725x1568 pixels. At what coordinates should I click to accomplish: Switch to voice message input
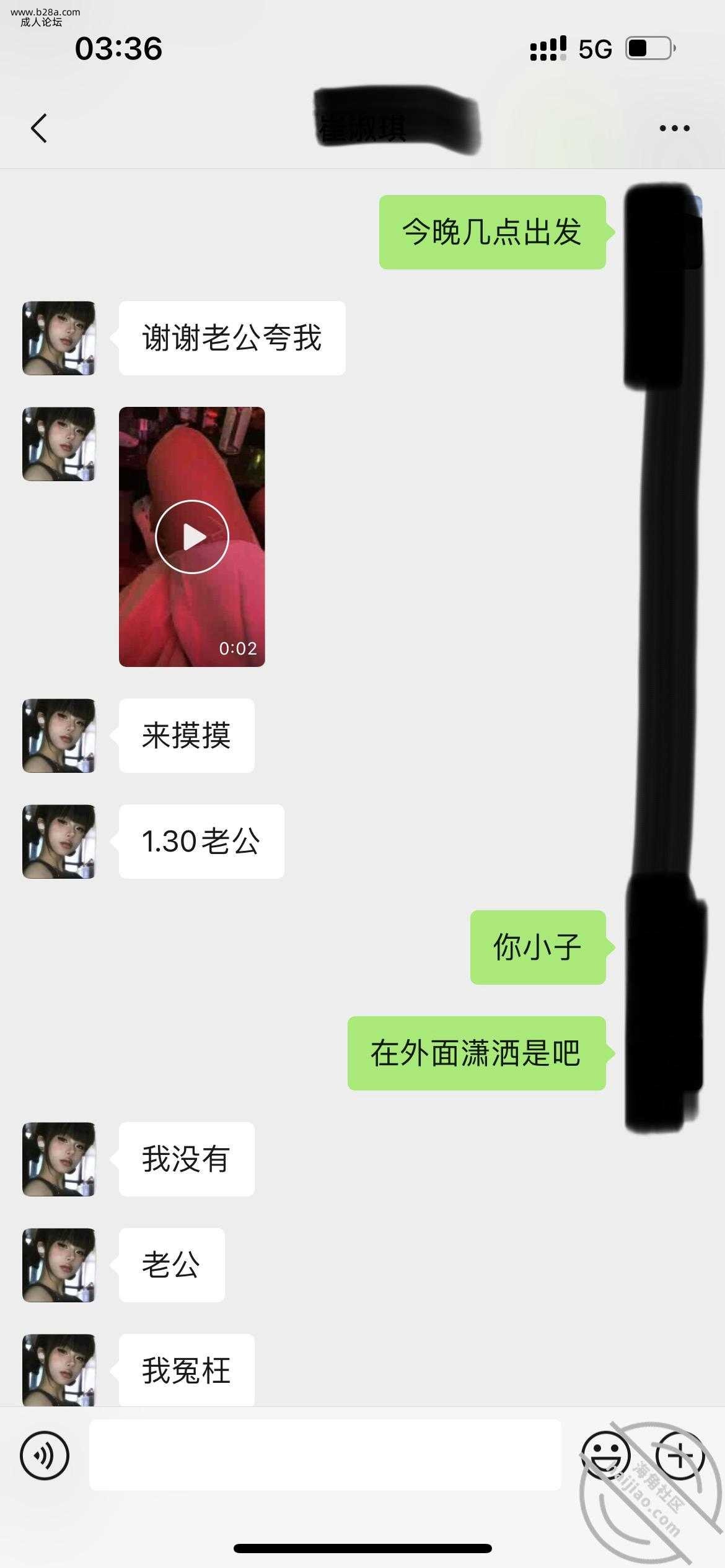pyautogui.click(x=45, y=1455)
